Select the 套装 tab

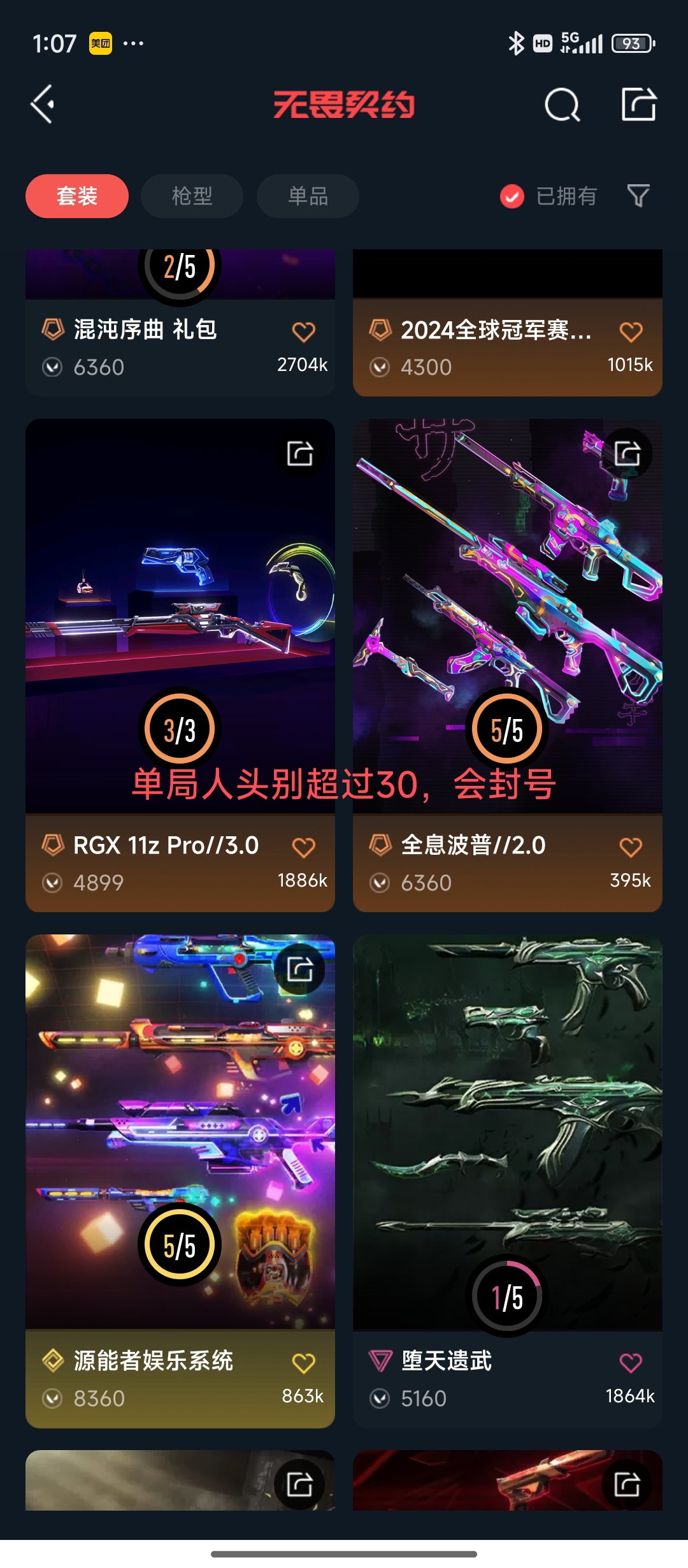point(77,196)
